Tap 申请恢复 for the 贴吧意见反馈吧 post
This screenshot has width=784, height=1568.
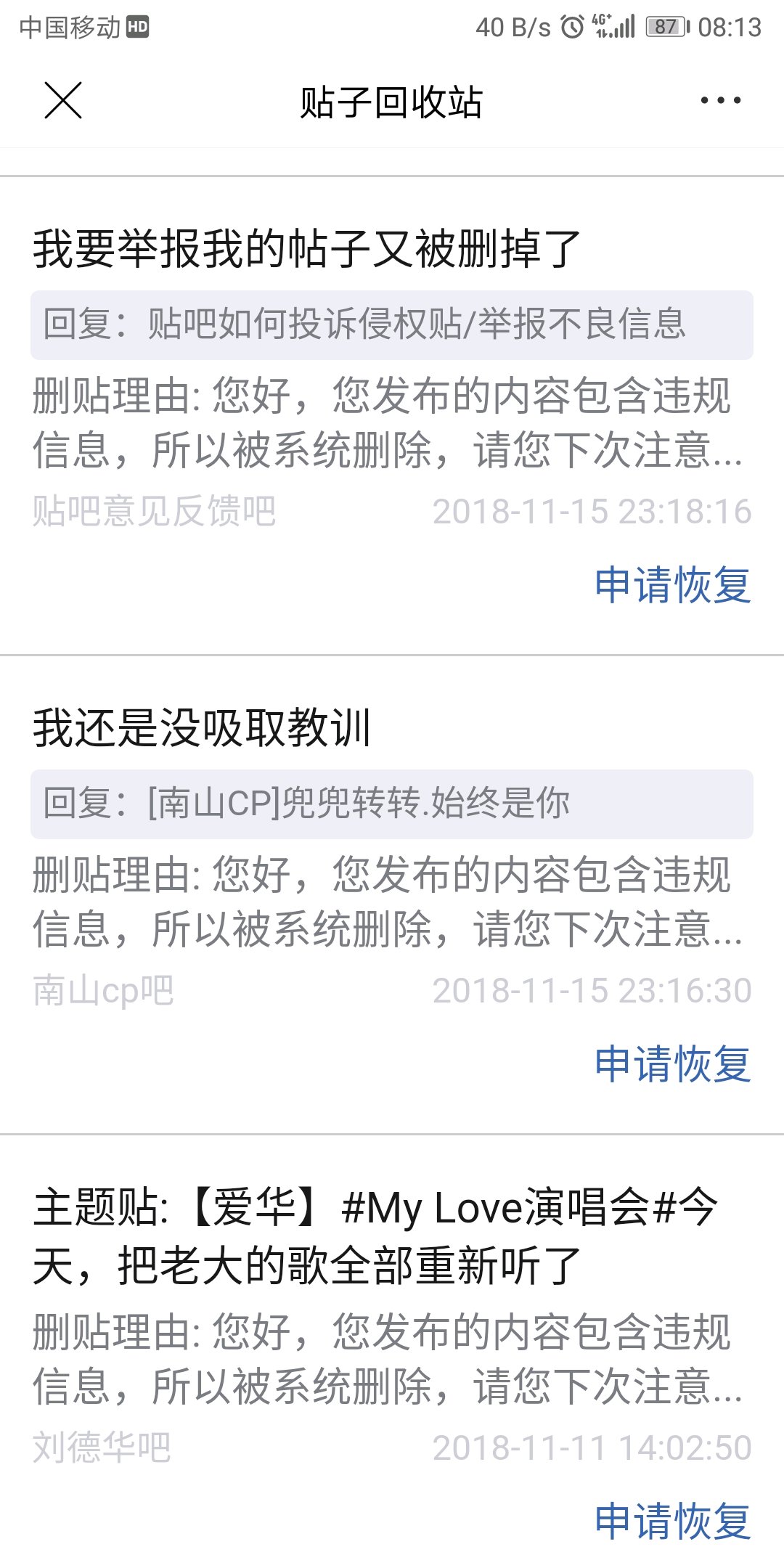tap(672, 585)
